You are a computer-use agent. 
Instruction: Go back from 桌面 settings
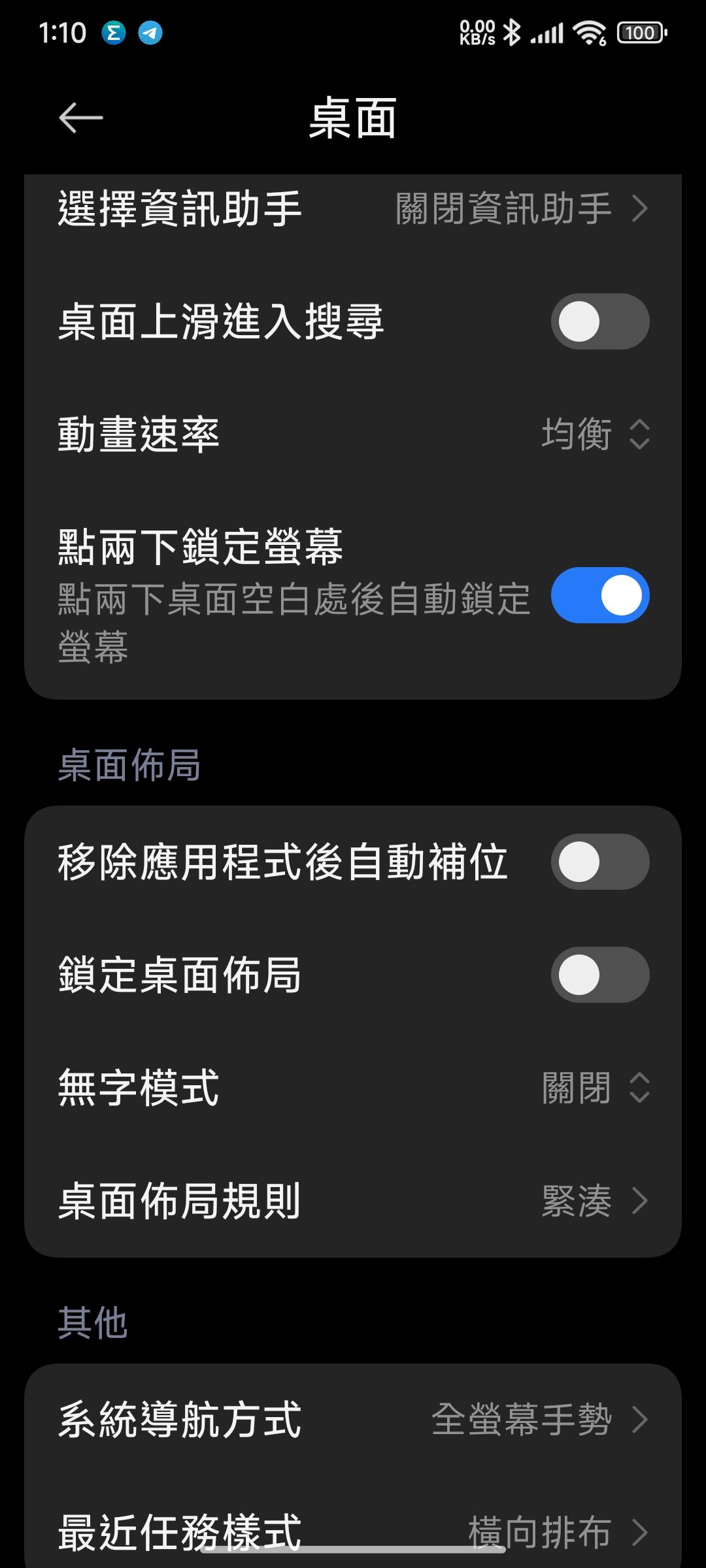pyautogui.click(x=81, y=118)
